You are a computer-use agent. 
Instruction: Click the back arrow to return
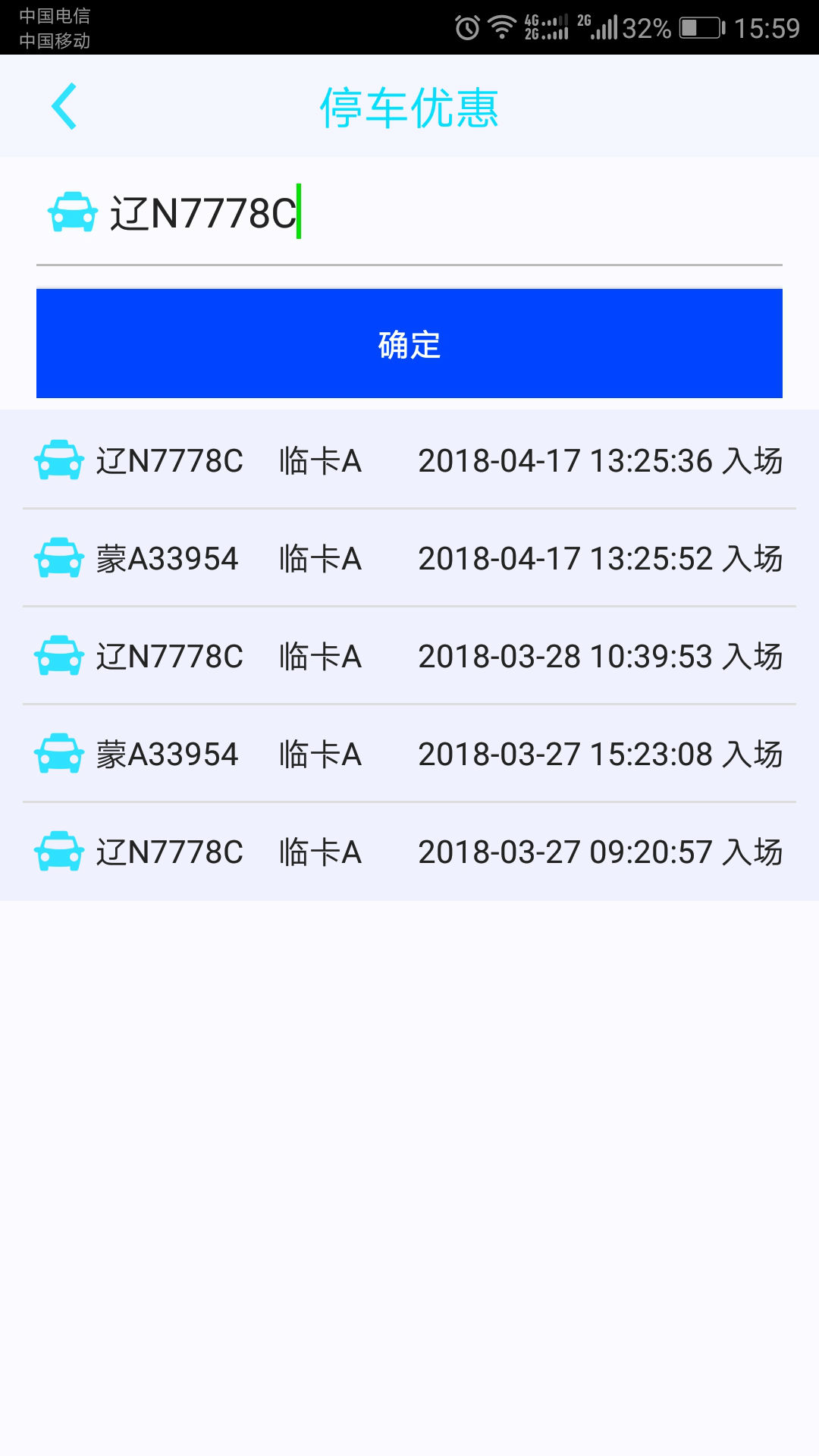[64, 106]
